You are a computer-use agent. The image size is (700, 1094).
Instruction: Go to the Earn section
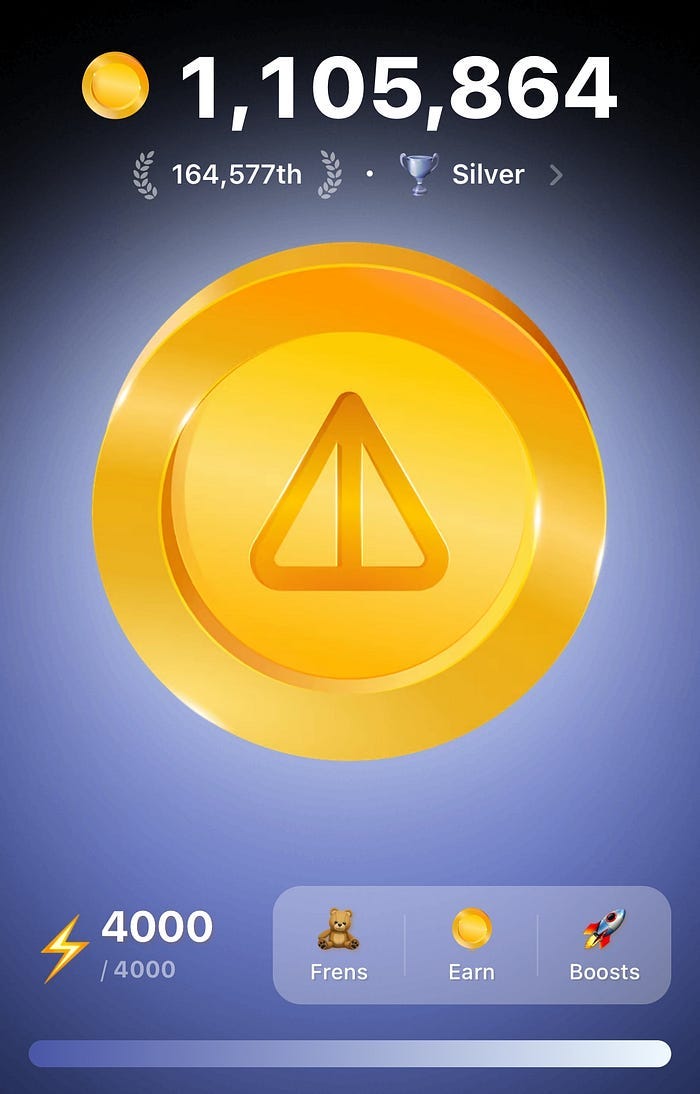471,945
